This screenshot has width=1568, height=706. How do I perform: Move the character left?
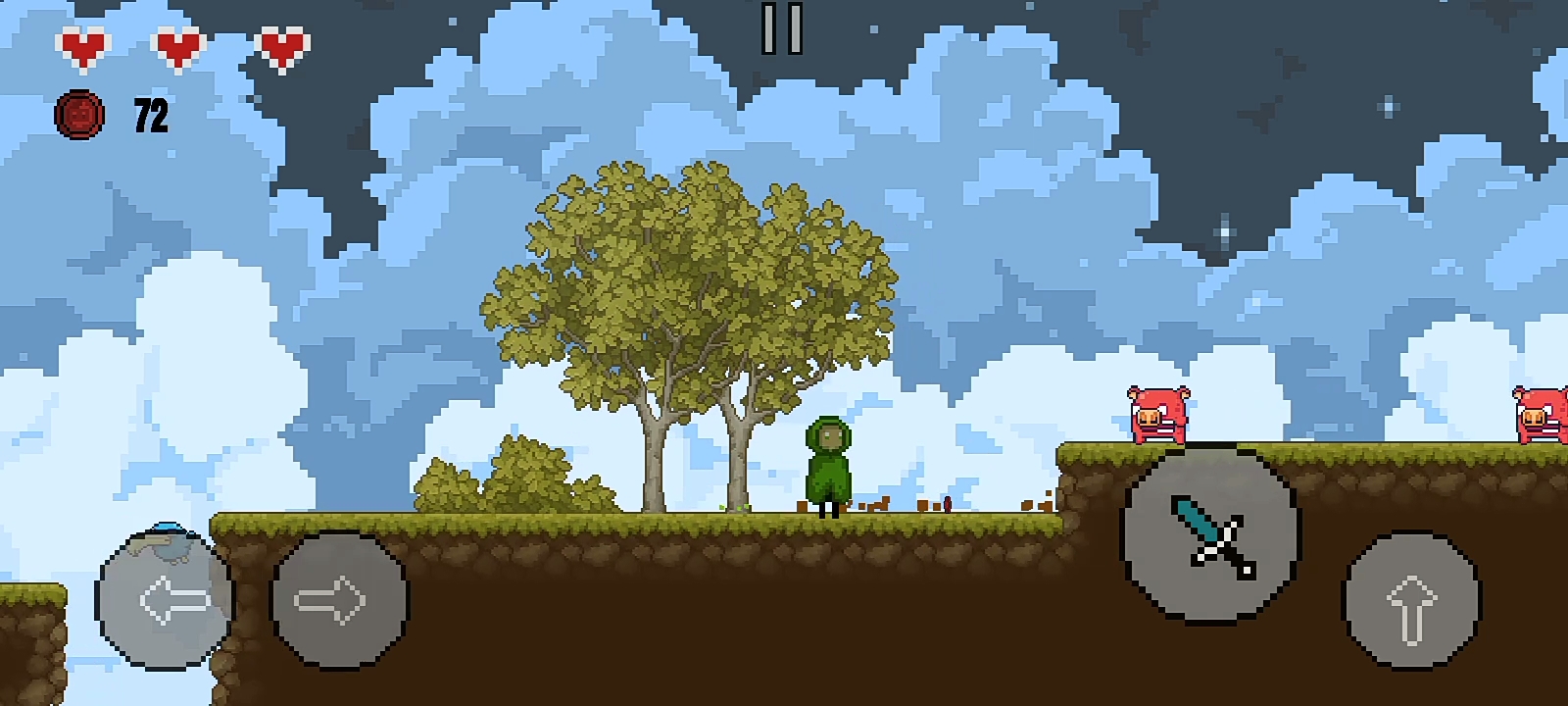pyautogui.click(x=165, y=598)
